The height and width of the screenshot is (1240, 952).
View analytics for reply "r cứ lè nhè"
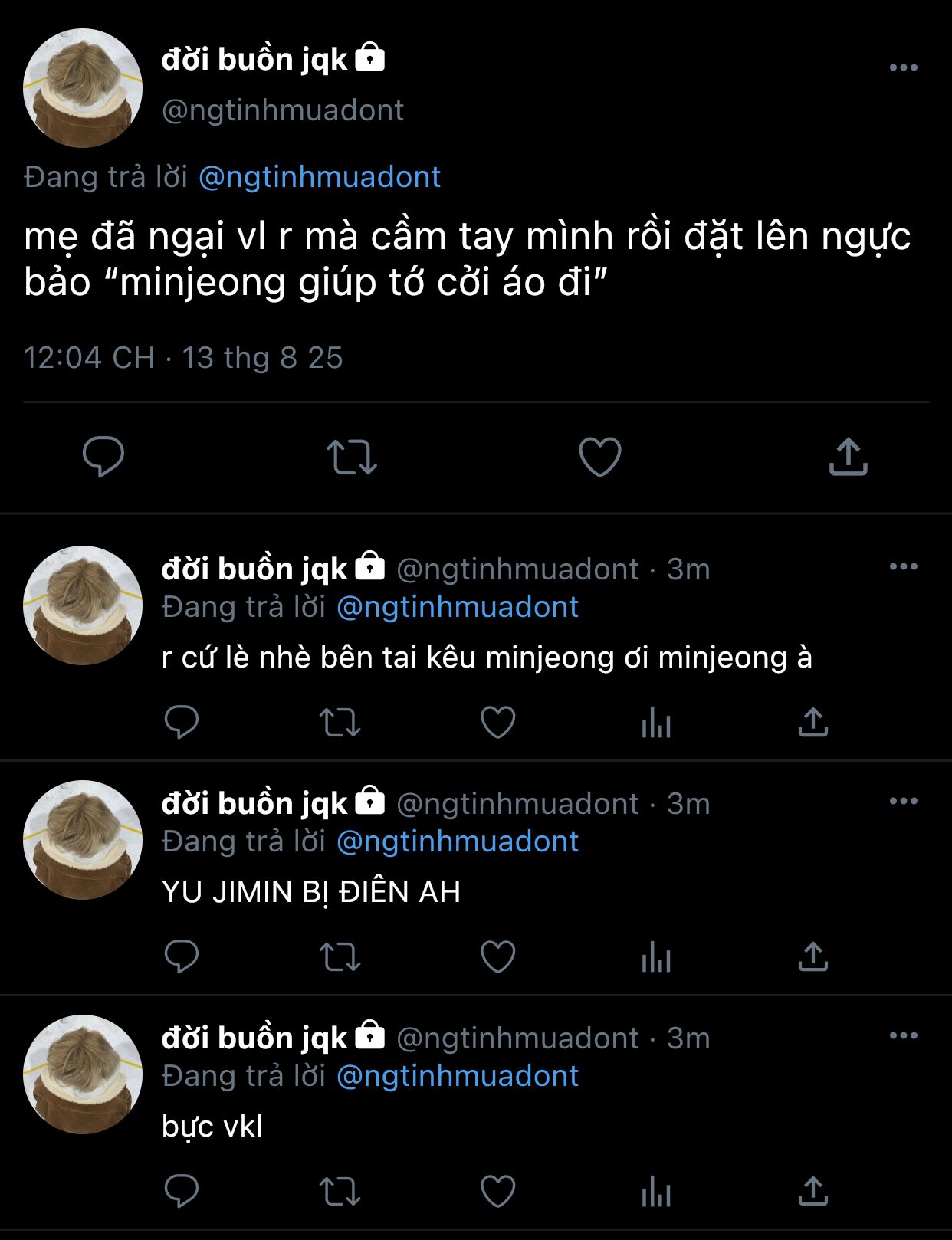(656, 722)
